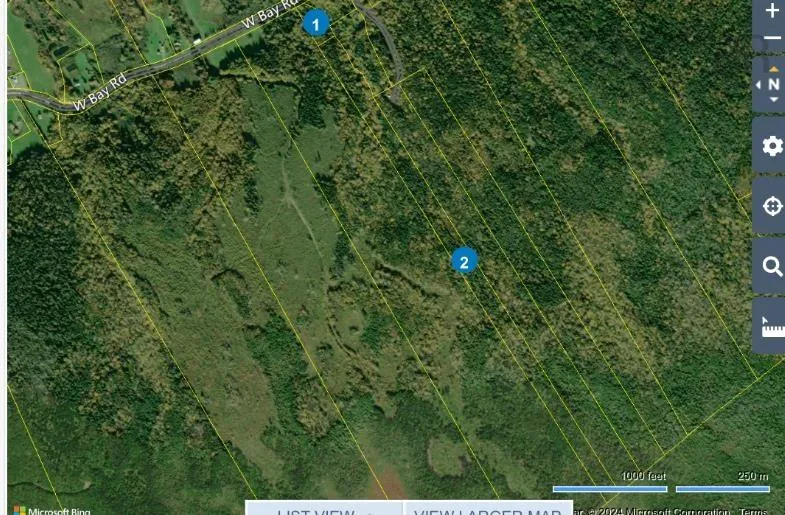Zoom out of the map

[772, 38]
